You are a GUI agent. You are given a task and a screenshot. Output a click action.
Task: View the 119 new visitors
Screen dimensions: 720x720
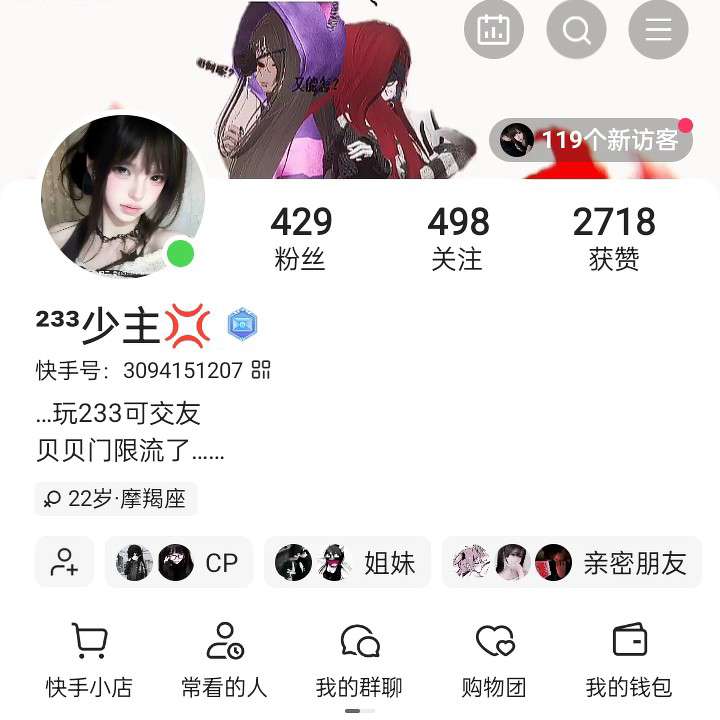592,140
